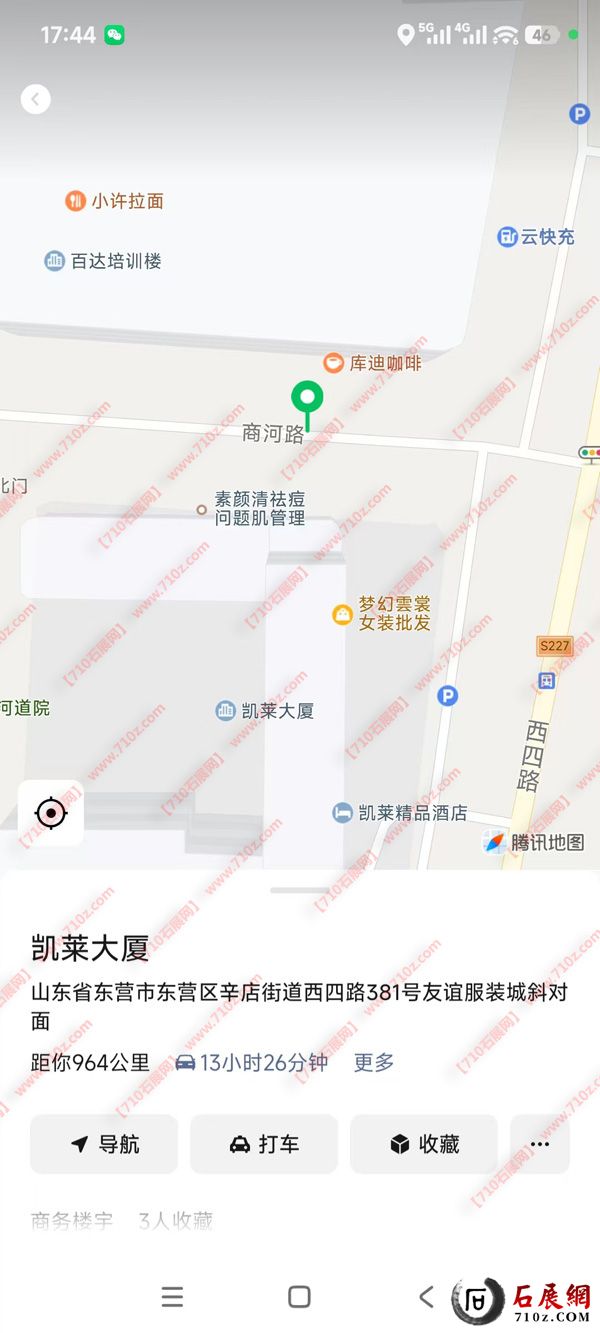Tap 百达培训楼 building marker
Image resolution: width=600 pixels, height=1333 pixels.
[103, 261]
